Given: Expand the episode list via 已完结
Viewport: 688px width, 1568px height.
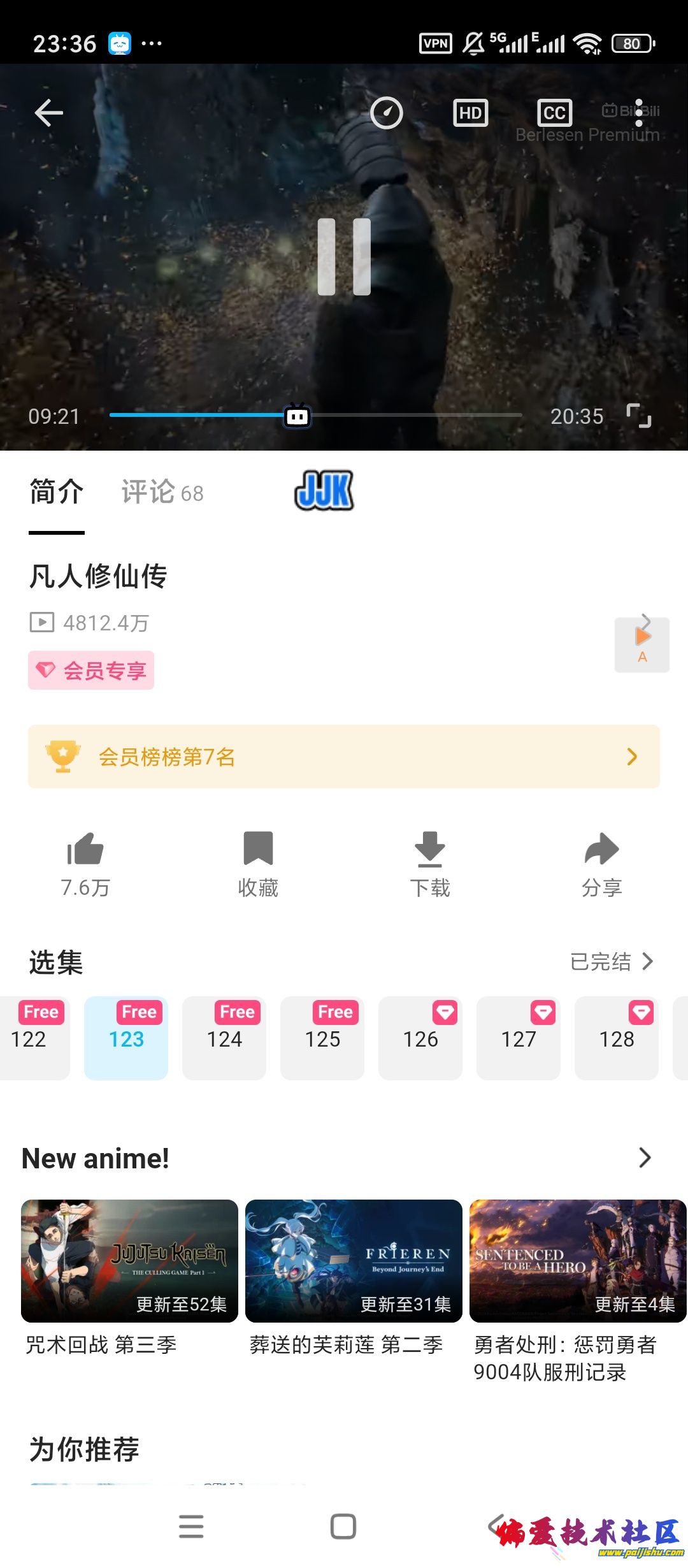Looking at the screenshot, I should tap(612, 961).
